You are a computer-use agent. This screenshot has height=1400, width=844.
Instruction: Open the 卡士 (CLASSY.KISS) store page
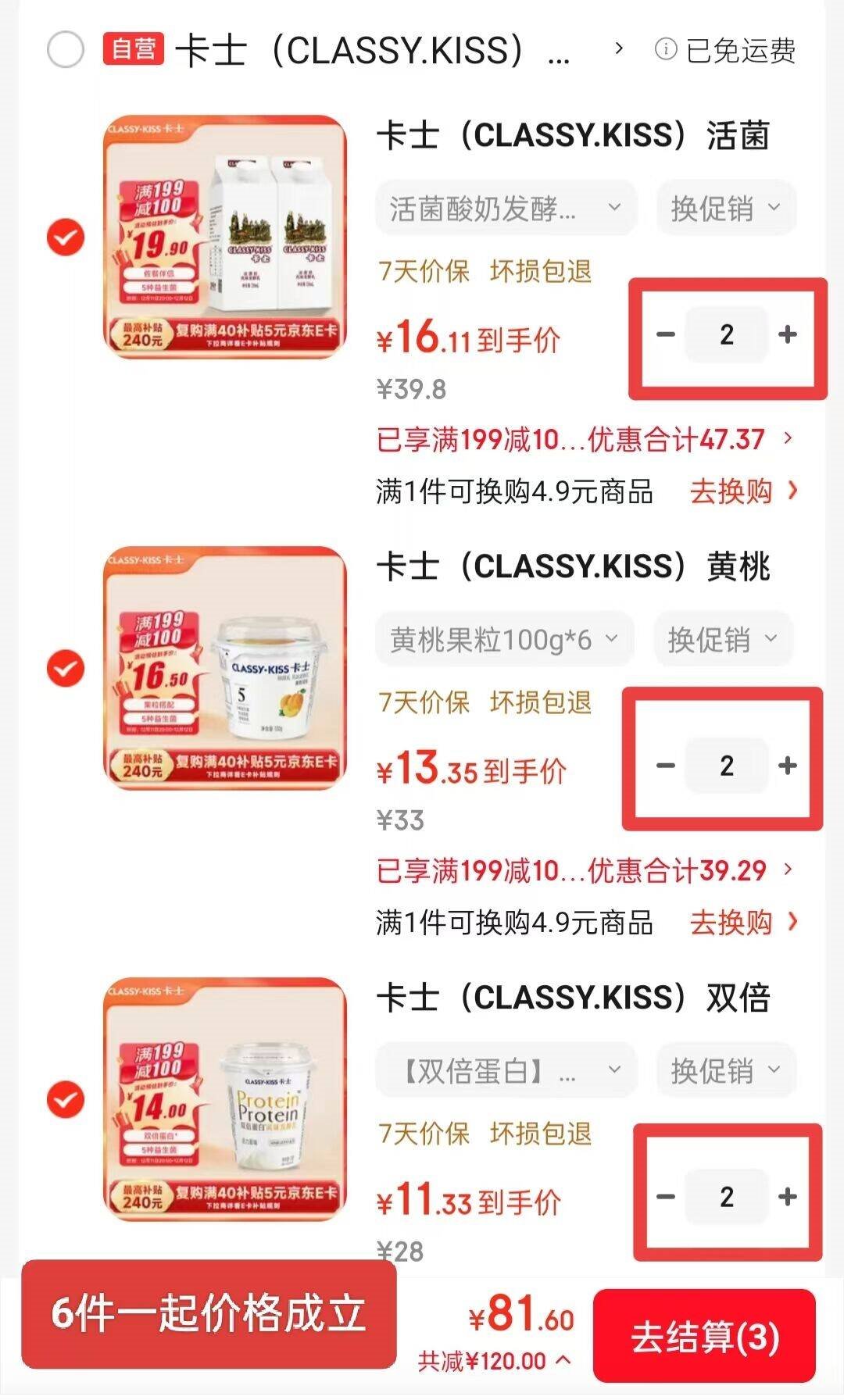click(373, 51)
